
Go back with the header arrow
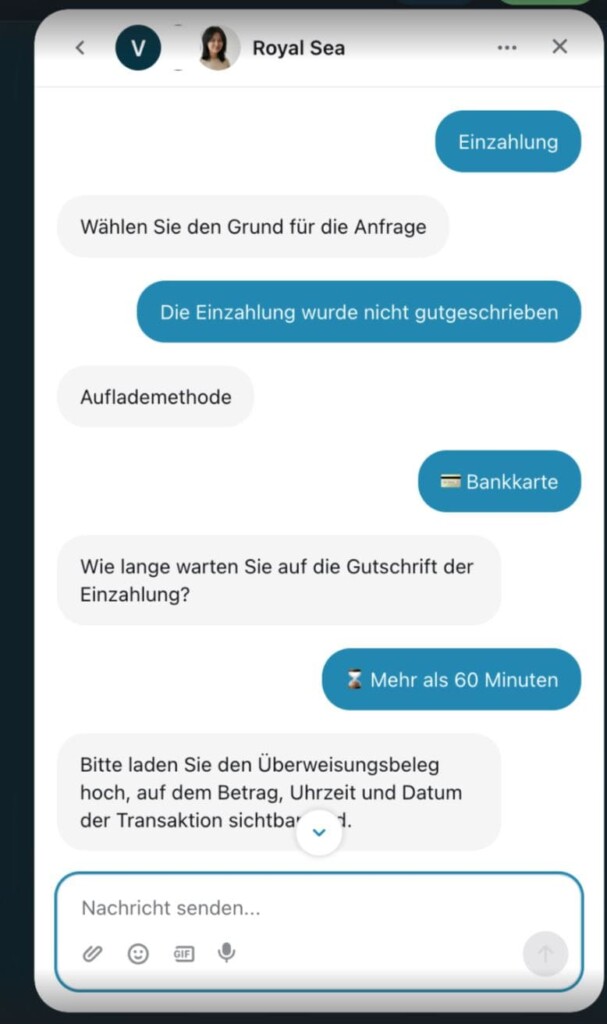80,47
